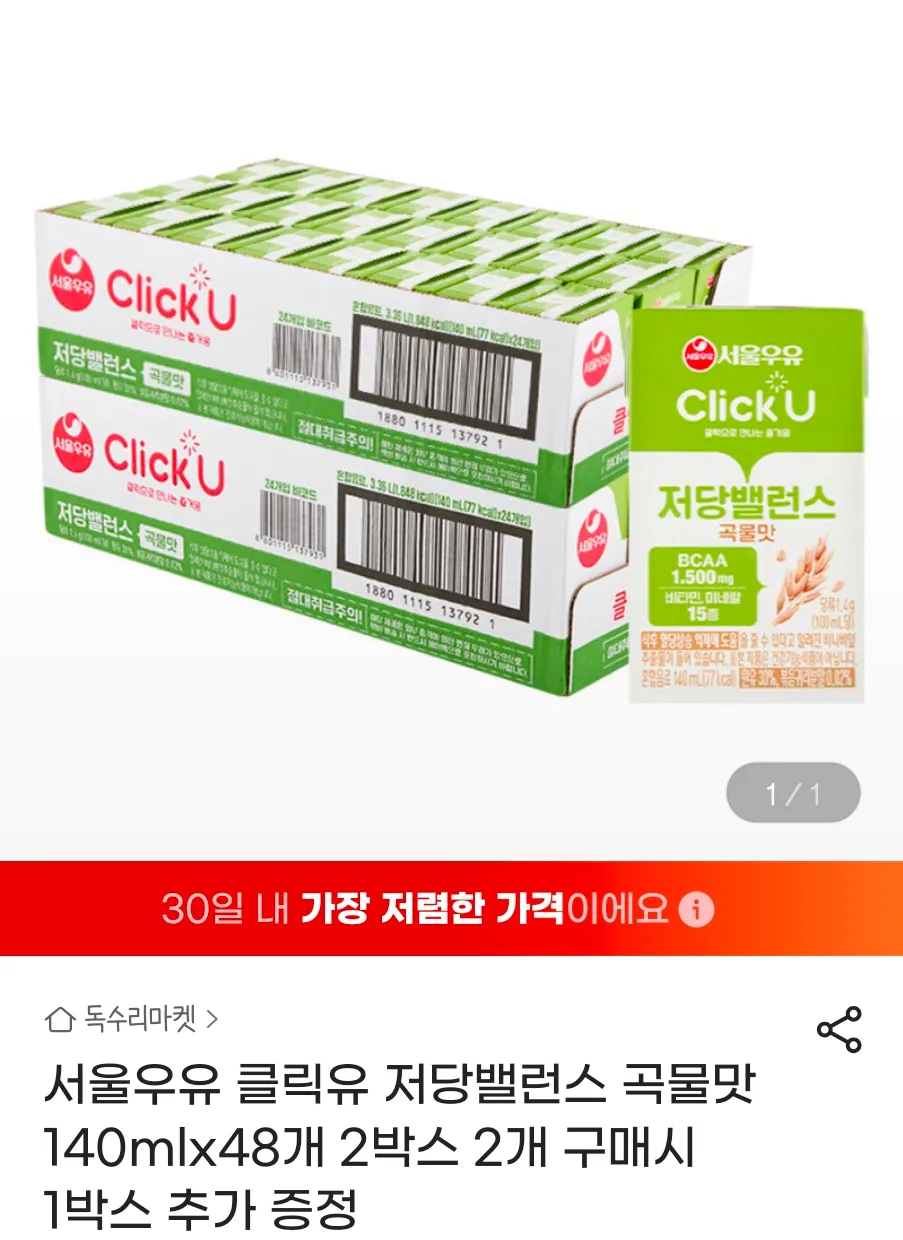The height and width of the screenshot is (1240, 903).
Task: Open the Click U product image
Action: click(451, 430)
